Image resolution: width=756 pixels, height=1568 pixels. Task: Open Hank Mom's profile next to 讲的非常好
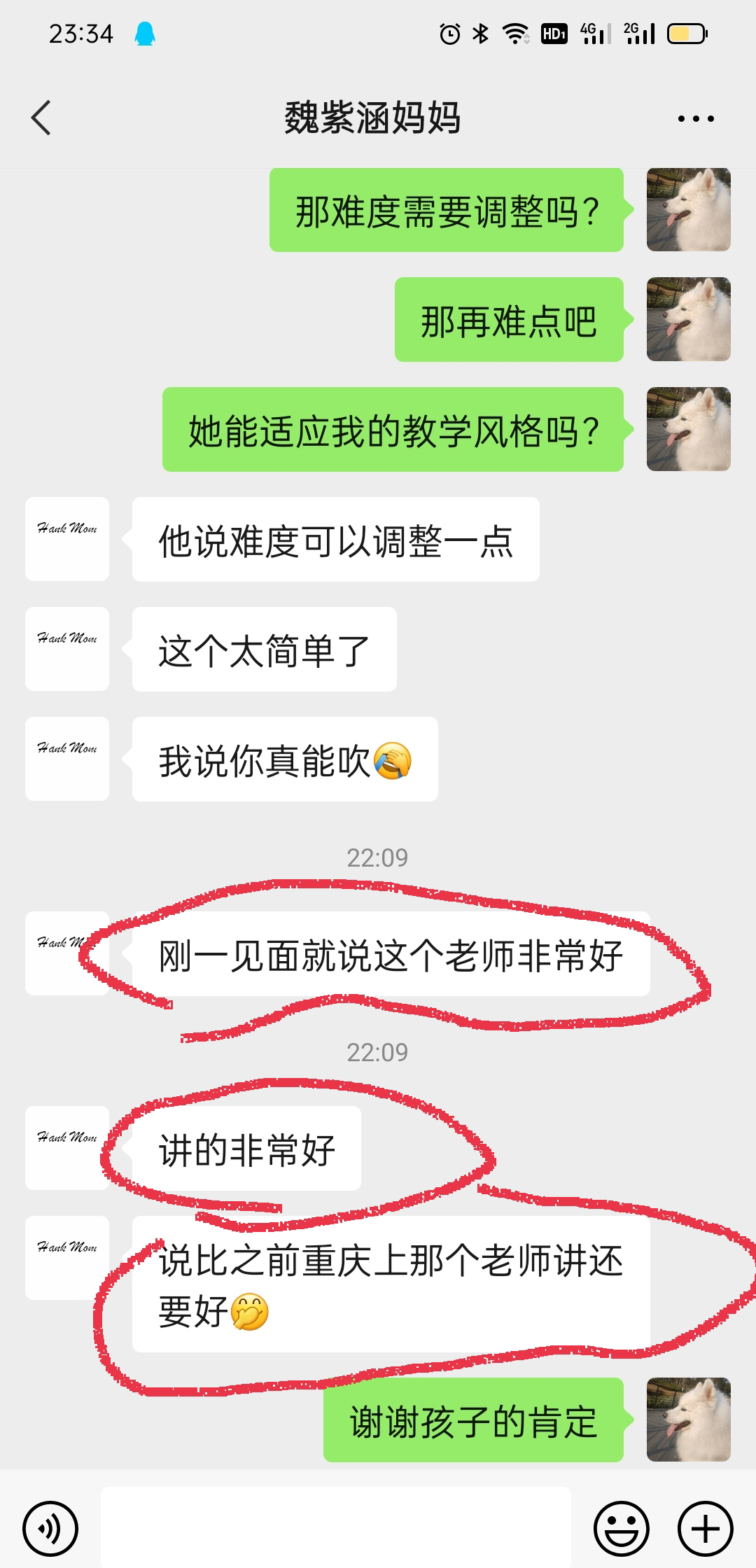click(x=67, y=1148)
